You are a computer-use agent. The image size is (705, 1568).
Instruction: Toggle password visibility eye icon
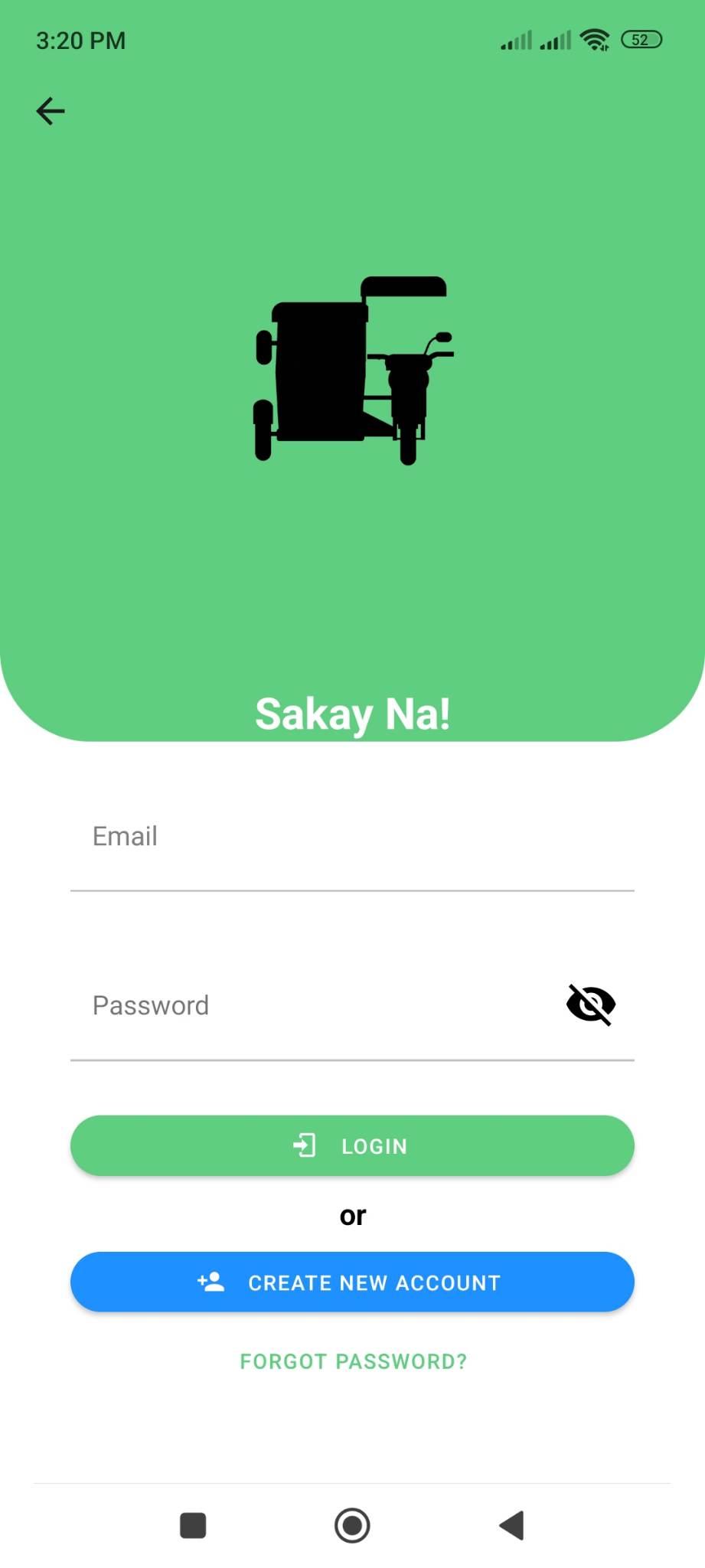(x=590, y=1004)
